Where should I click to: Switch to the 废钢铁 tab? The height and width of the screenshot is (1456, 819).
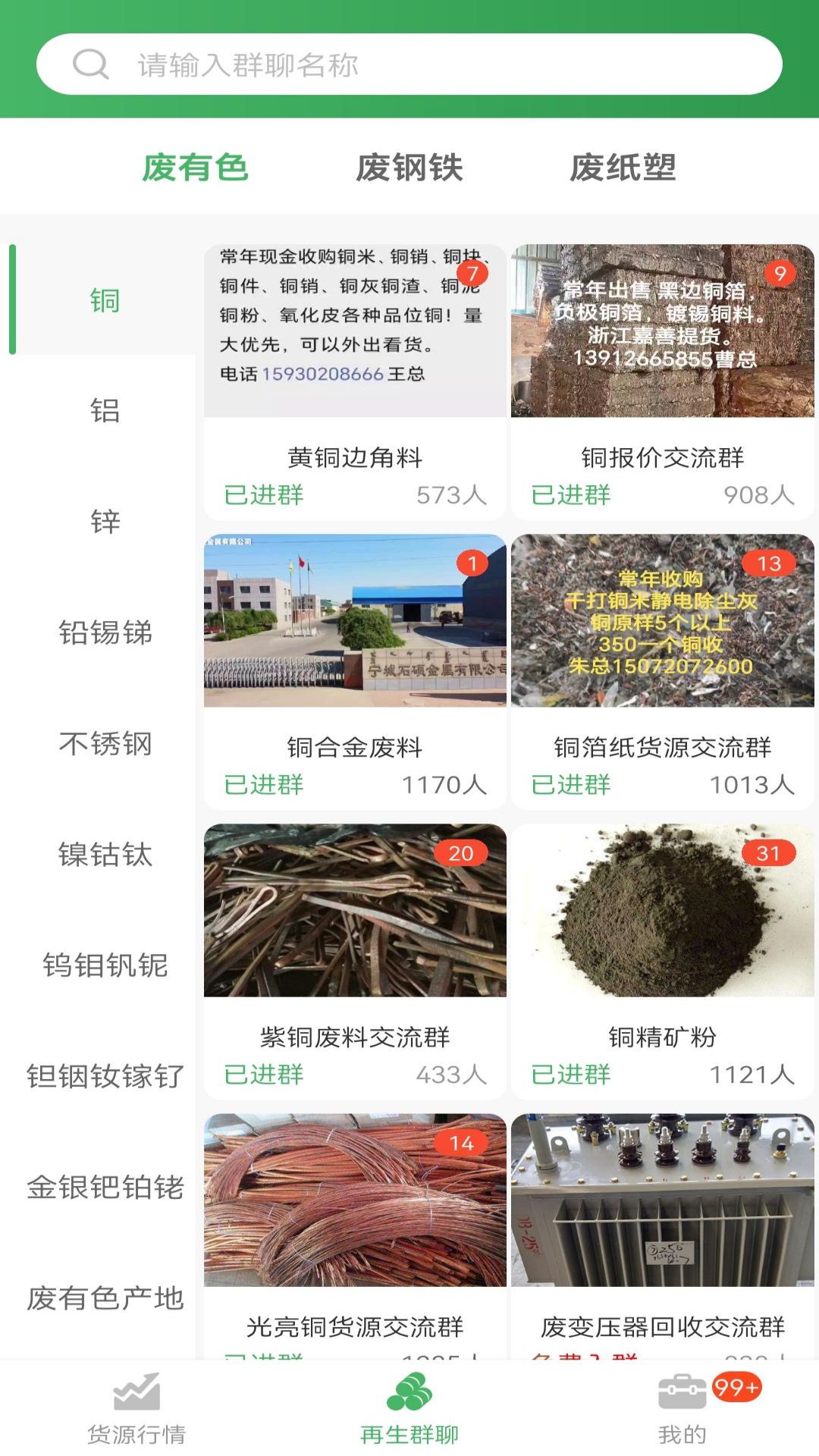tap(409, 167)
